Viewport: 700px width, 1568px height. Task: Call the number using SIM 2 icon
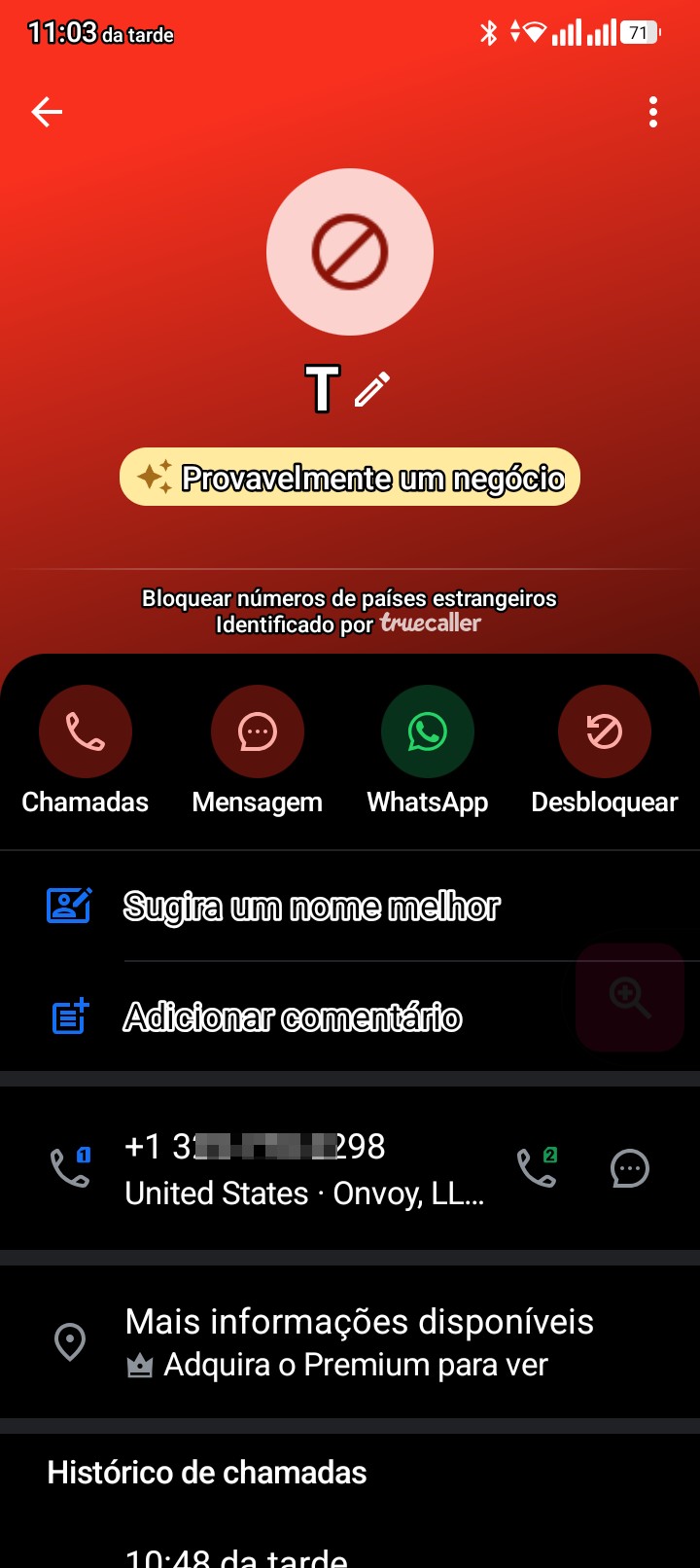[537, 1167]
